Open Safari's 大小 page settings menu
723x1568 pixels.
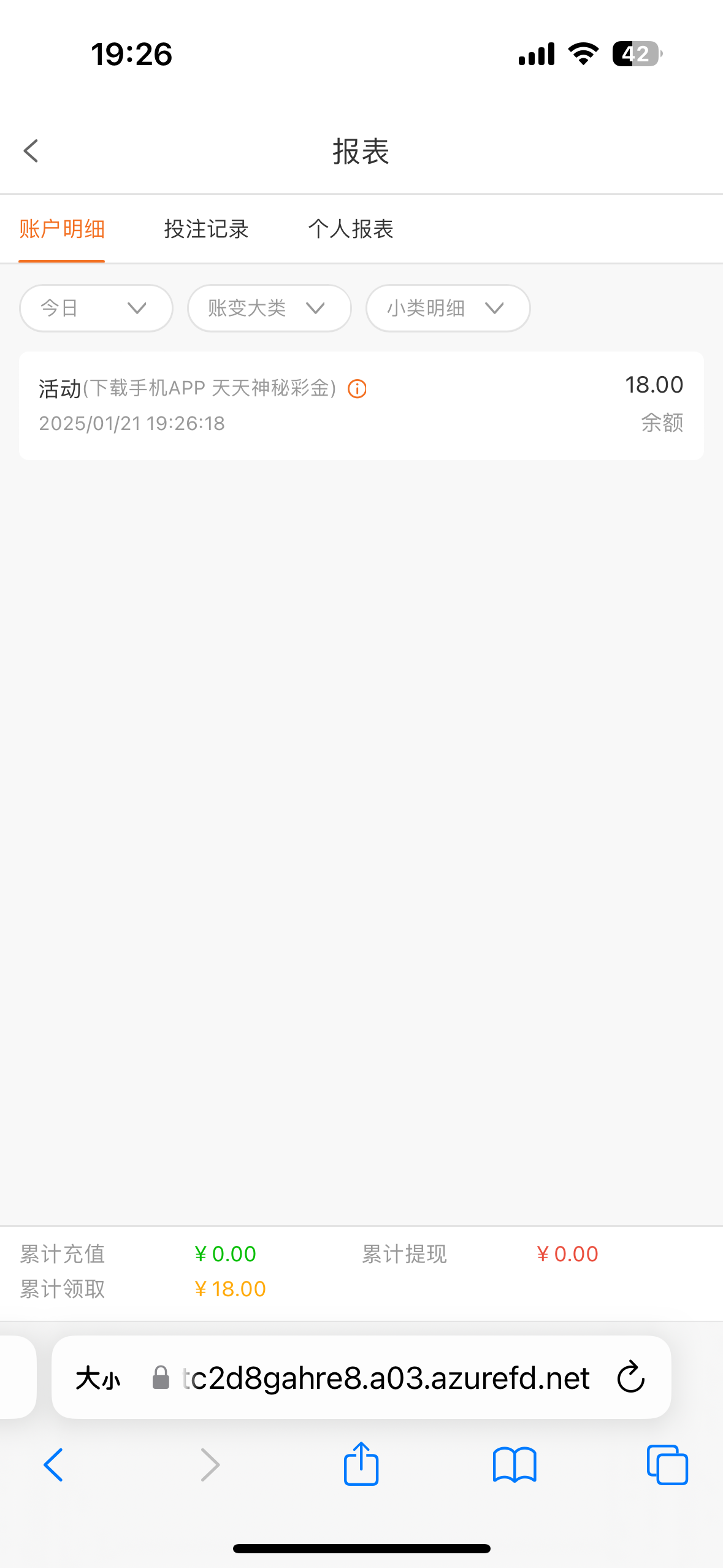click(x=98, y=1378)
